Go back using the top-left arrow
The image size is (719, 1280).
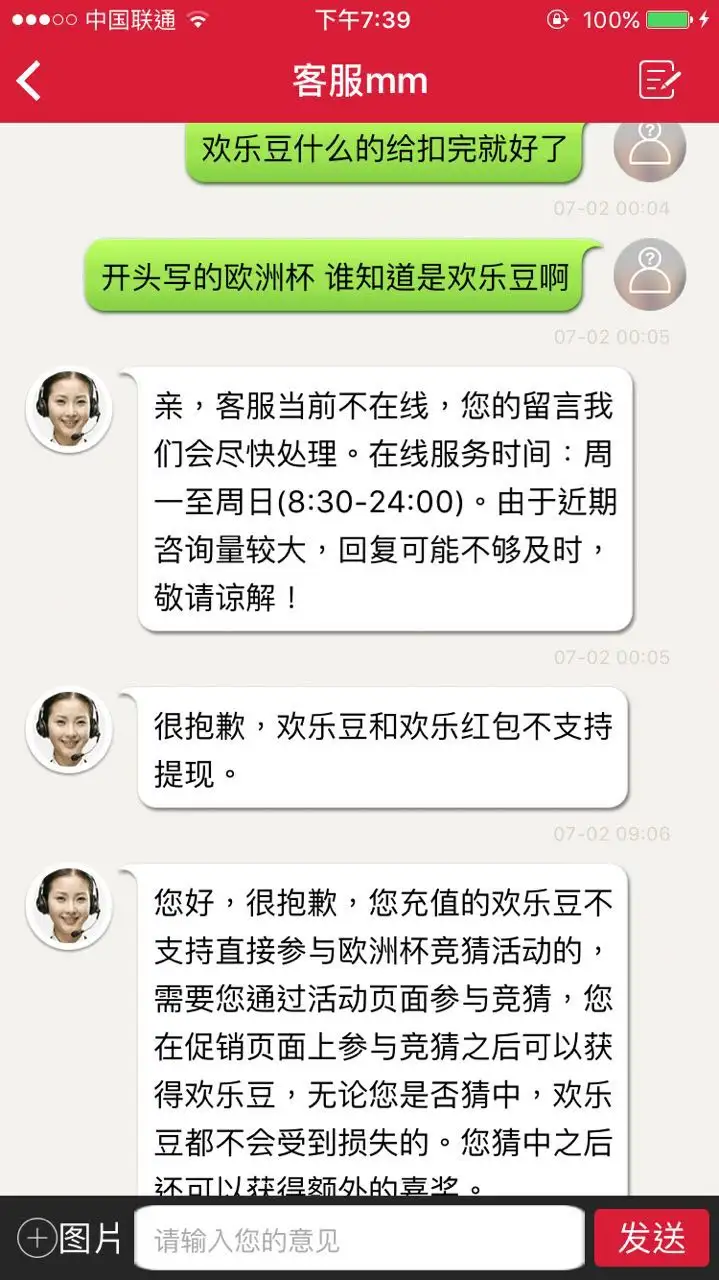tap(30, 81)
